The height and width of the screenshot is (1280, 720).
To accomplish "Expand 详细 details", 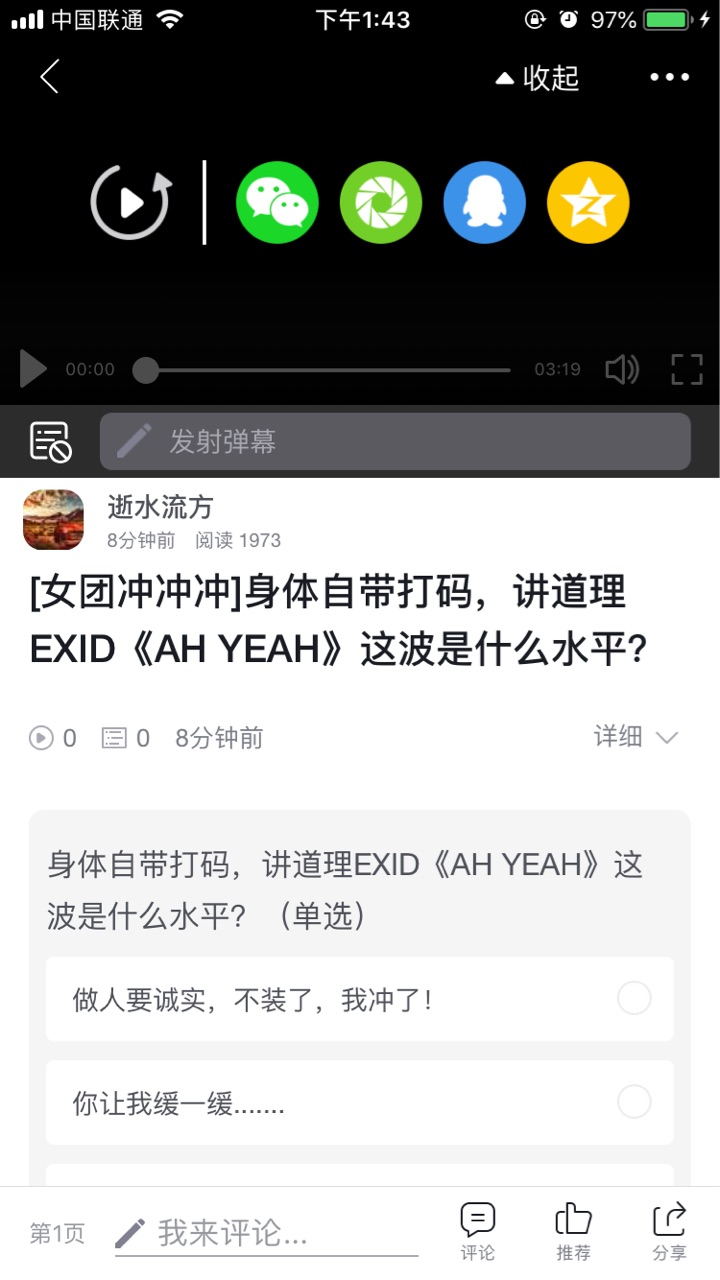I will click(x=636, y=737).
